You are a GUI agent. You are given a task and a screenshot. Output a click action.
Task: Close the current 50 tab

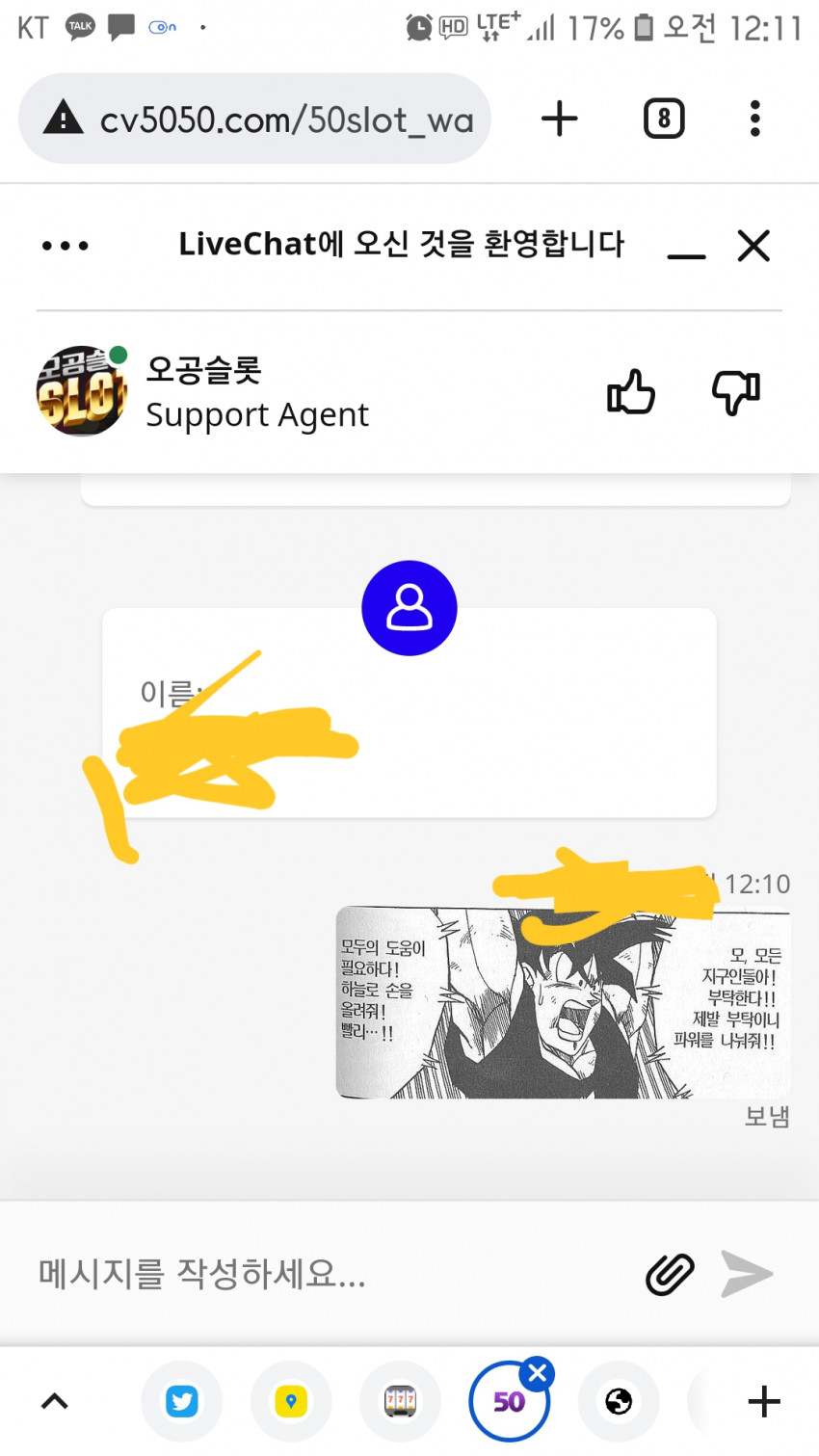[538, 1373]
